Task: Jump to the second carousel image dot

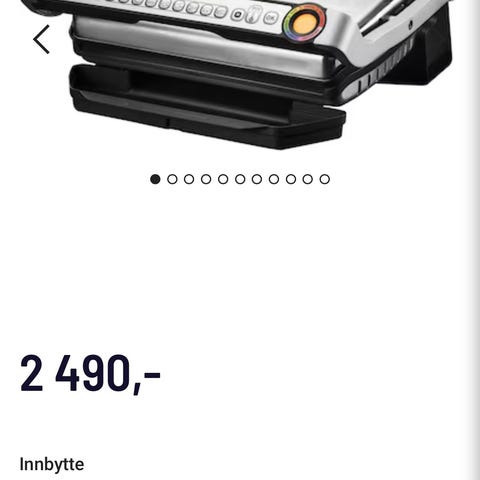Action: [172, 179]
